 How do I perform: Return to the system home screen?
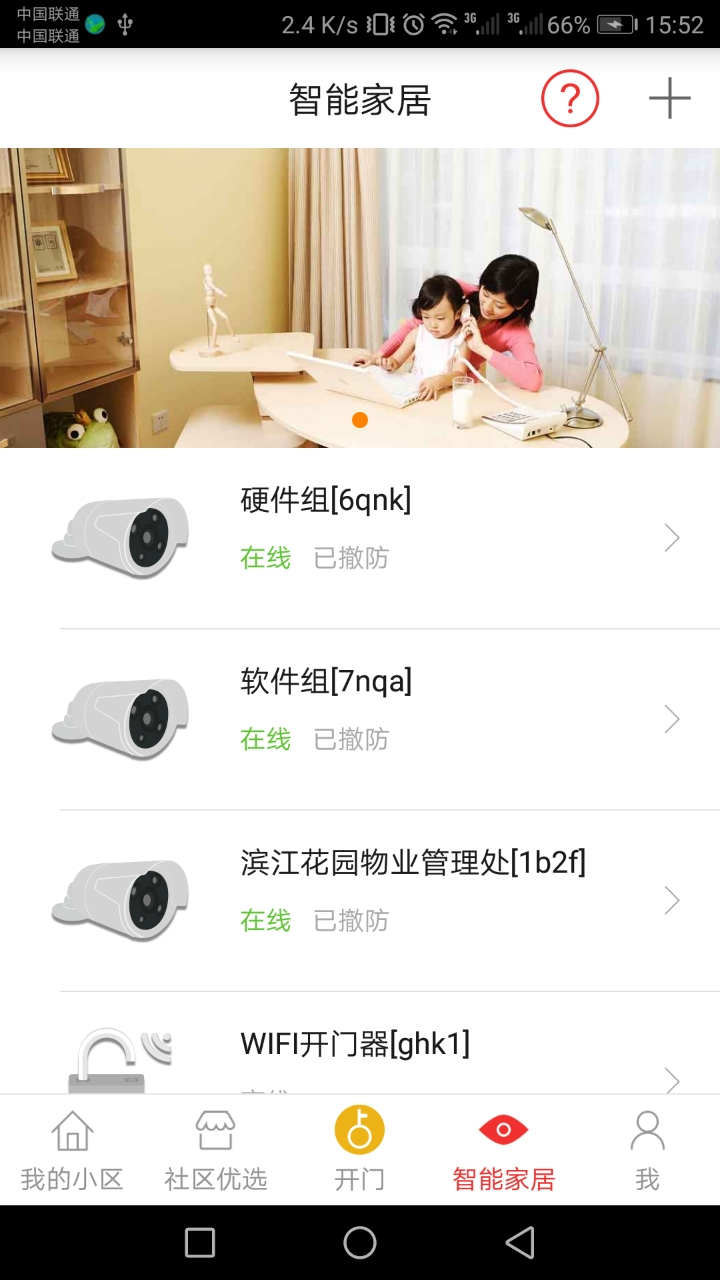[x=360, y=1242]
